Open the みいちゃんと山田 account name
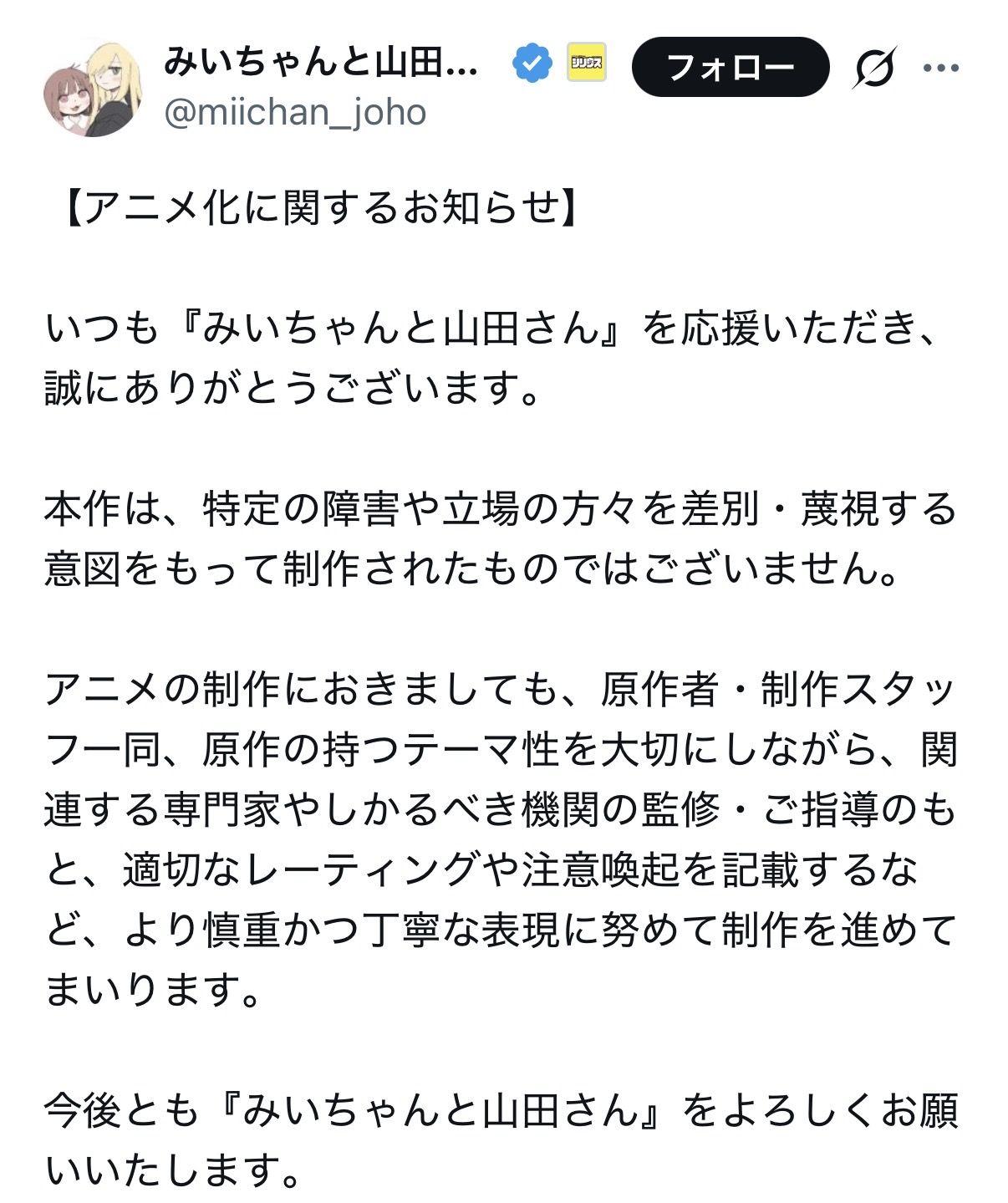Image resolution: width=1008 pixels, height=1203 pixels. click(321, 64)
